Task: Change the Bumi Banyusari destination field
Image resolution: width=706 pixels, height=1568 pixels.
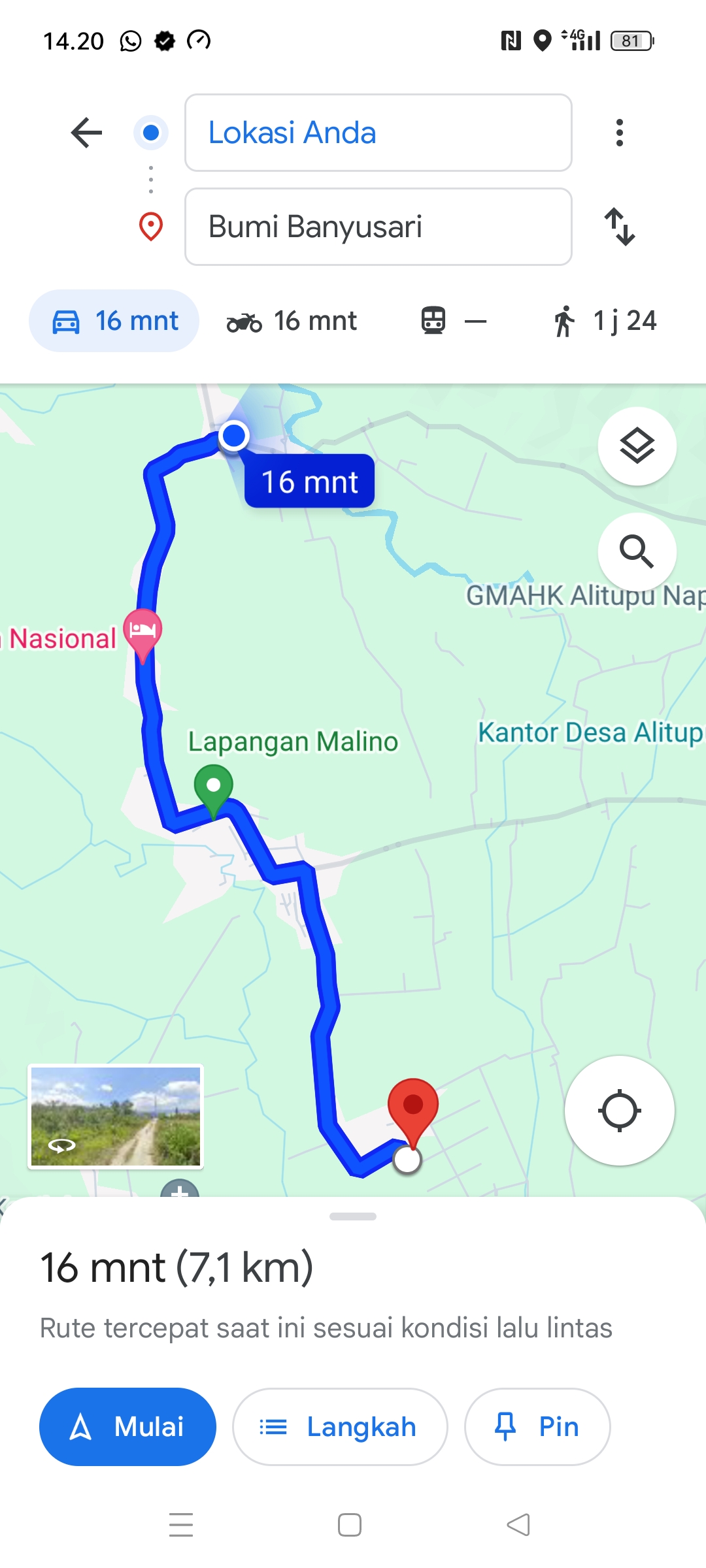Action: tap(378, 227)
